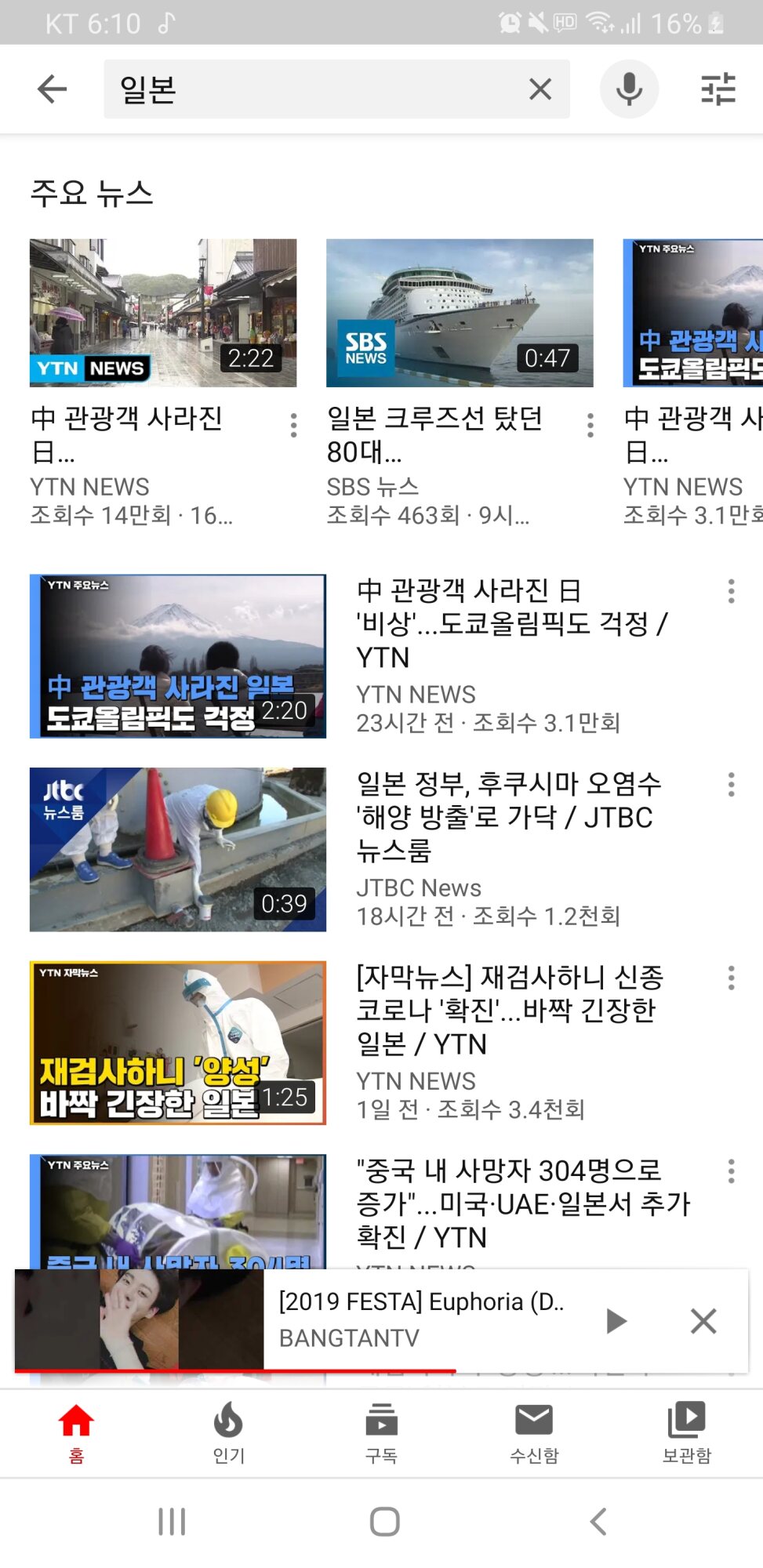Screen dimensions: 763x1568
Task: Open the 중국 내 사망자 304명 video
Action: pyautogui.click(x=510, y=1203)
